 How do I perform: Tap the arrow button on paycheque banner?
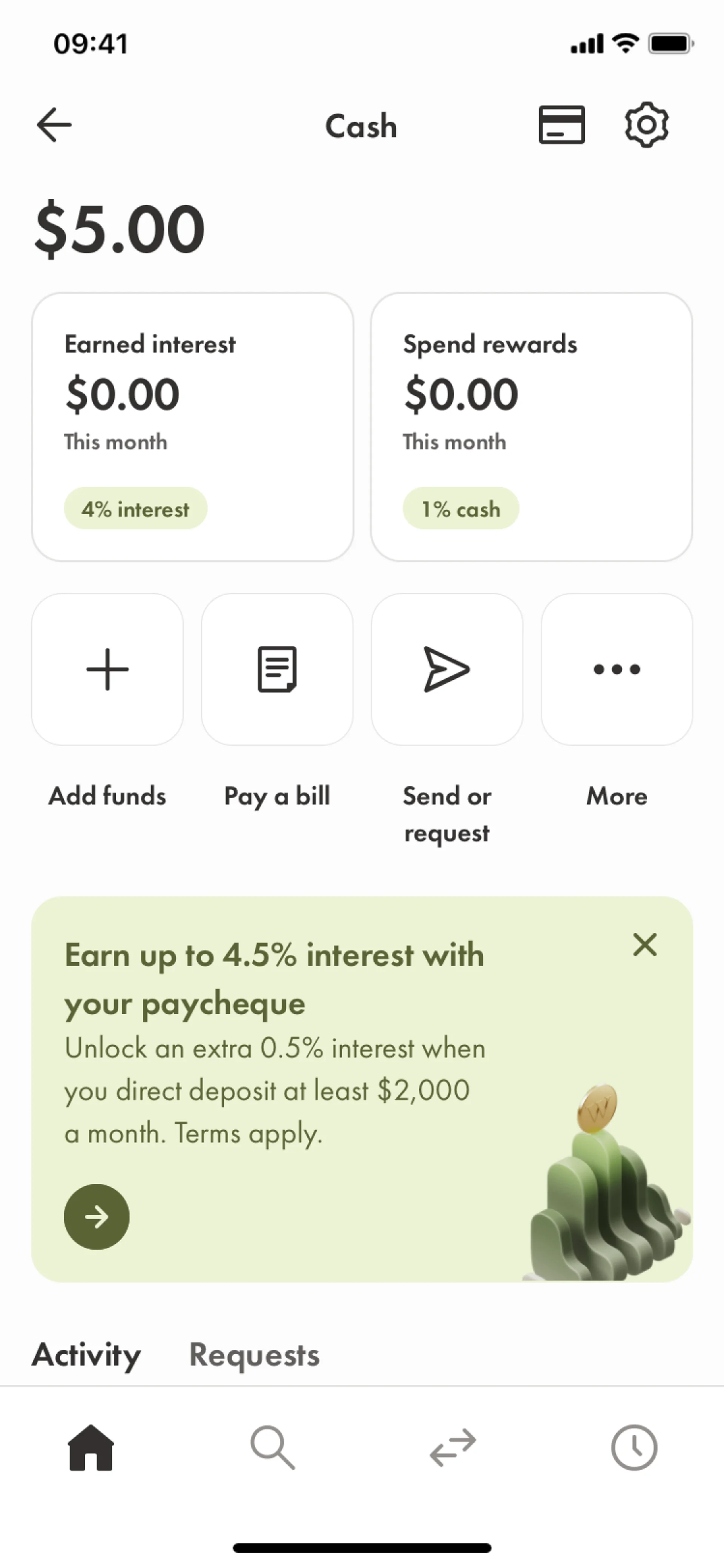97,1217
